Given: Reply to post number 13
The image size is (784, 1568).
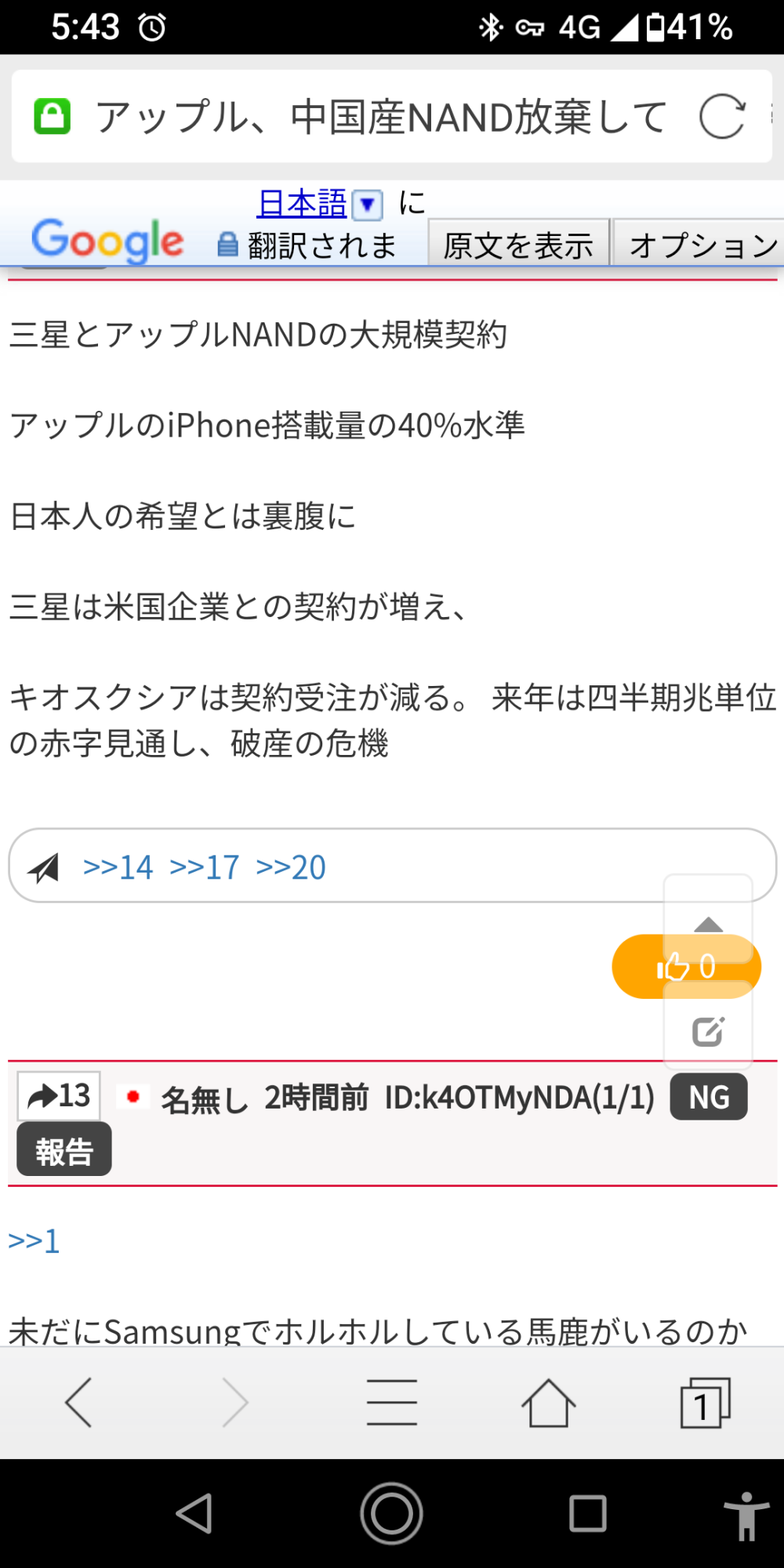Looking at the screenshot, I should [59, 1095].
